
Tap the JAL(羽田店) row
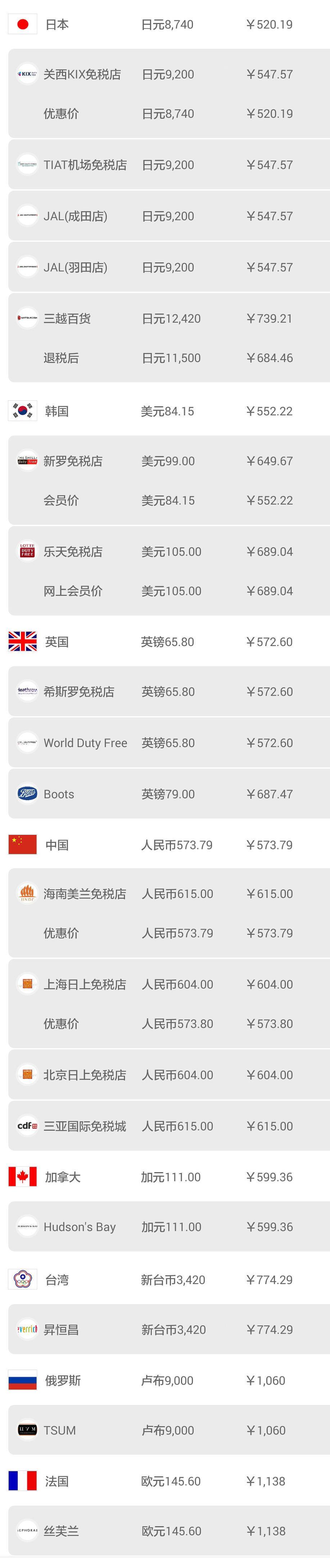(x=76, y=267)
